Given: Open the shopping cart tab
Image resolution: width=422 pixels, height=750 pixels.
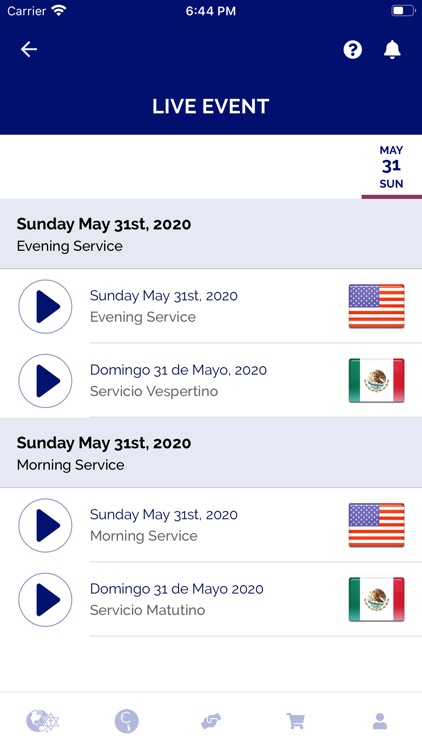Looking at the screenshot, I should (x=295, y=721).
